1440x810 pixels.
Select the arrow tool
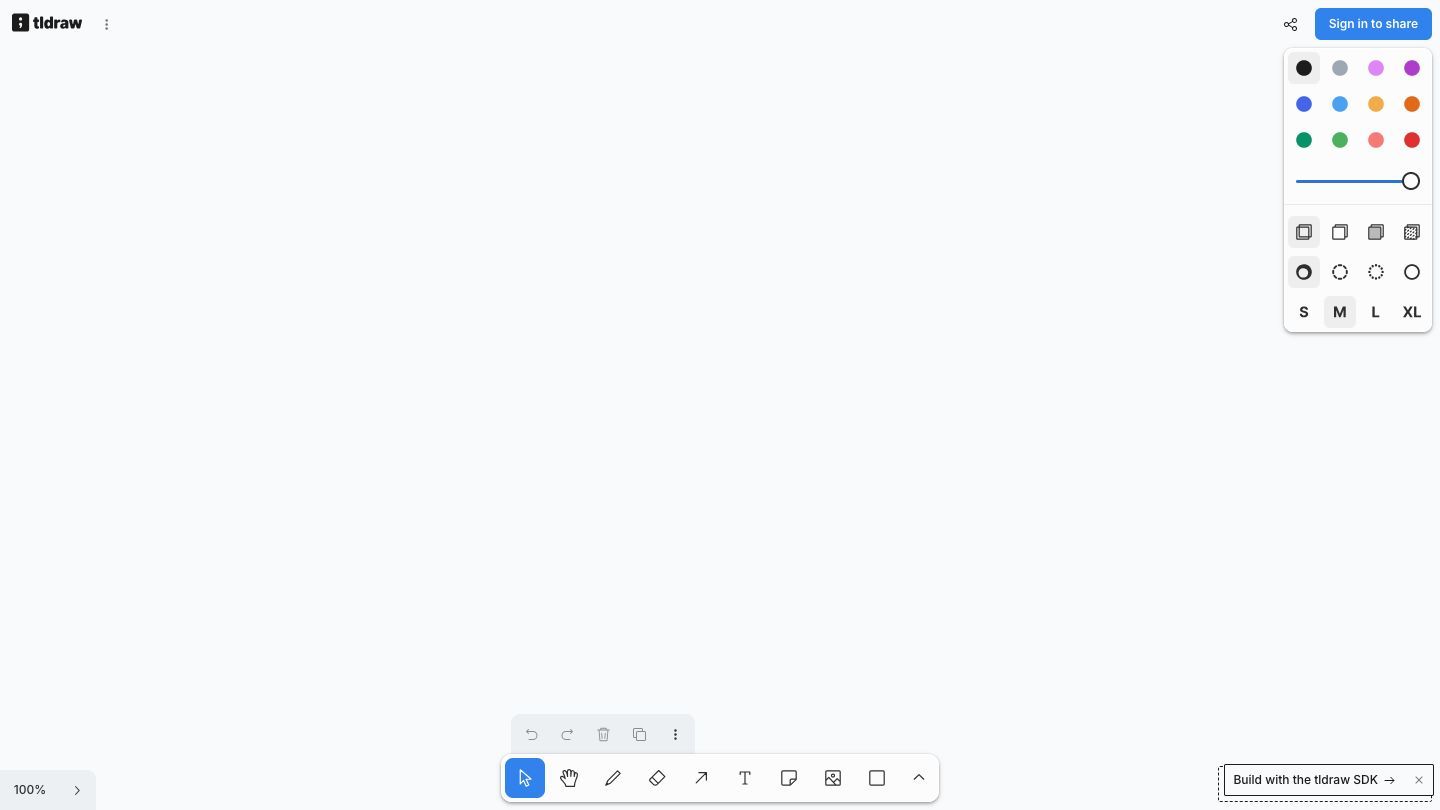[701, 778]
